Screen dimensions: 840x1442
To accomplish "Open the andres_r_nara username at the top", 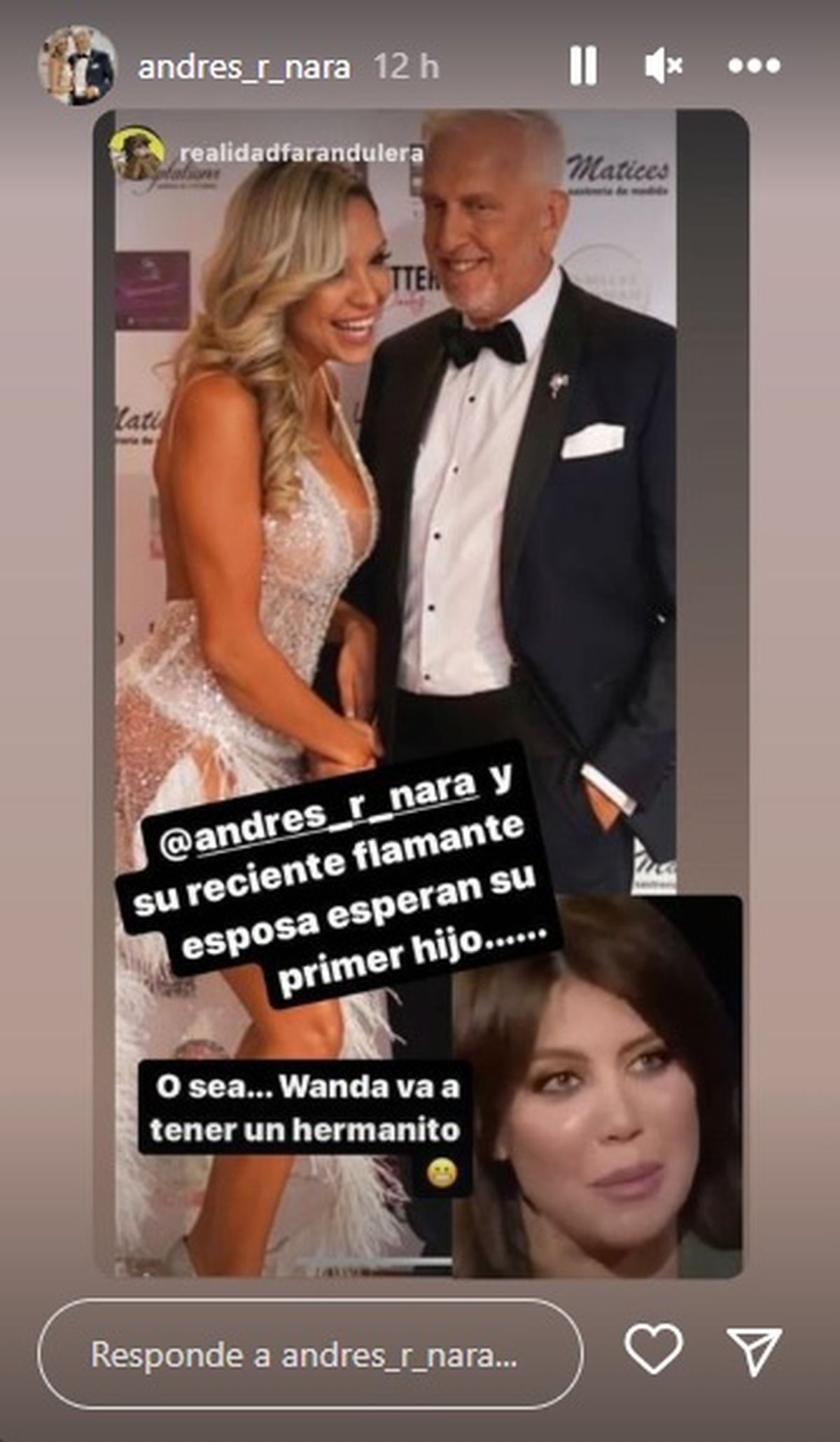I will pyautogui.click(x=244, y=67).
